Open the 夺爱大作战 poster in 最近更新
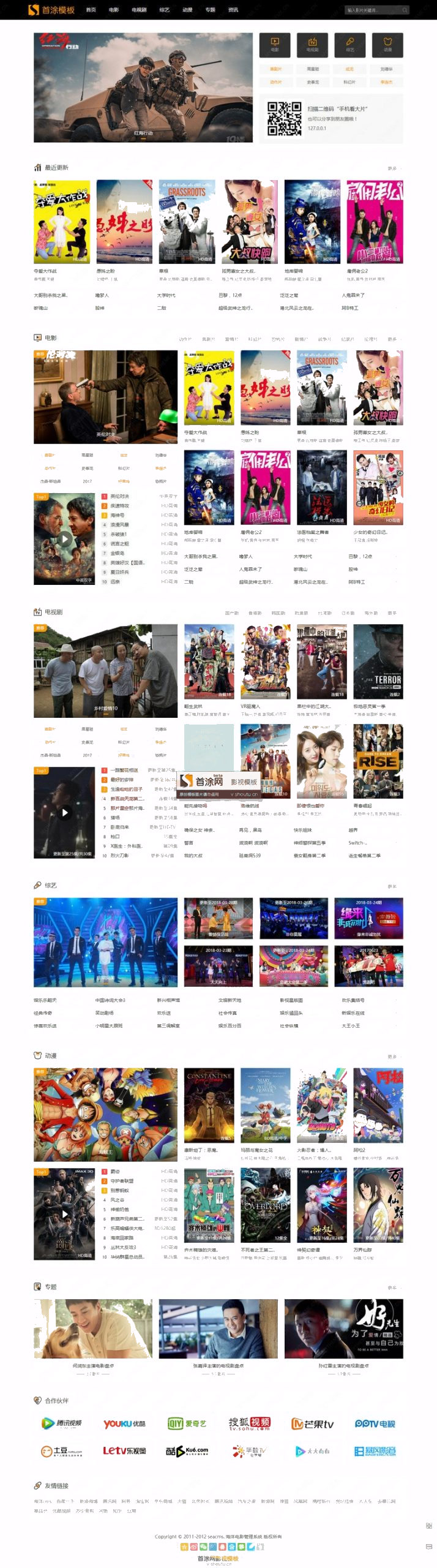This screenshot has height=1568, width=437. [61, 221]
